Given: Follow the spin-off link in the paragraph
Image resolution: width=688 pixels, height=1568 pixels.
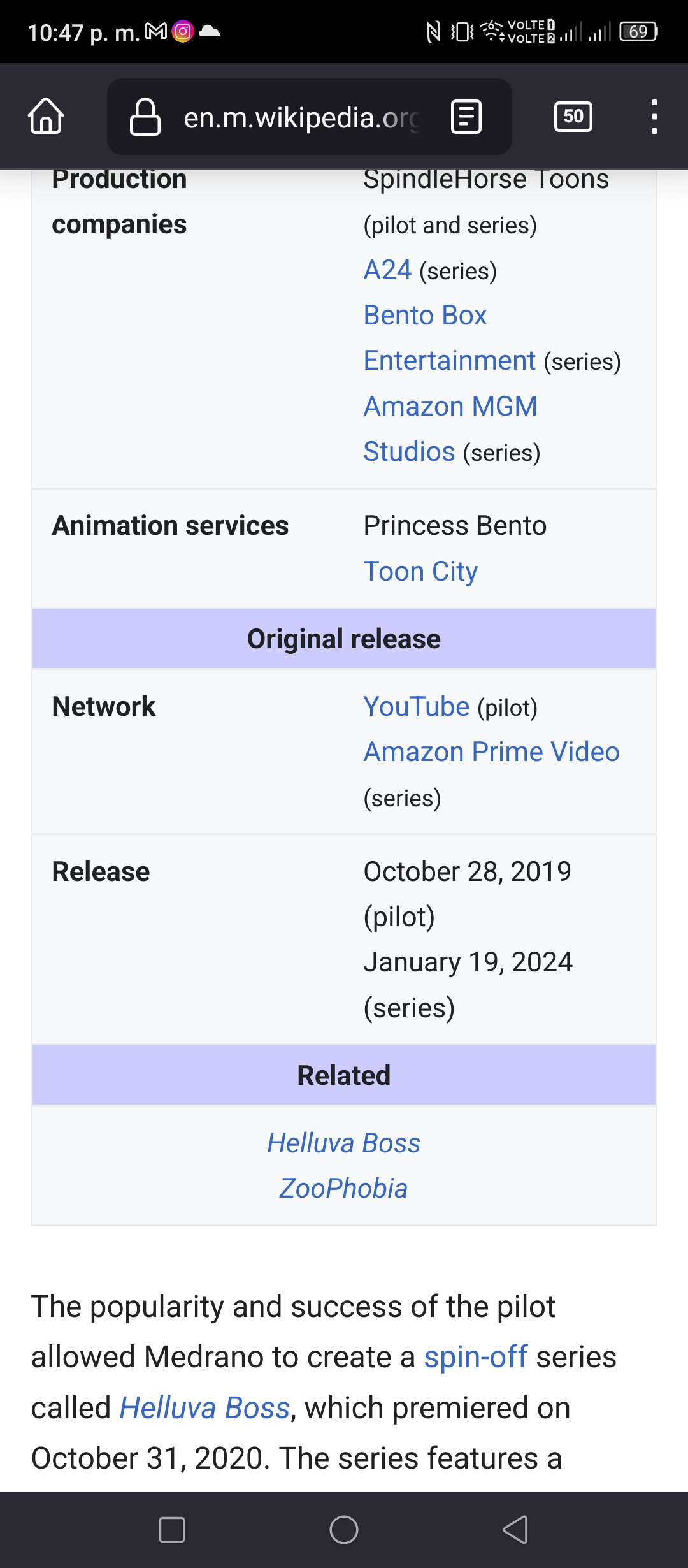Looking at the screenshot, I should click(x=476, y=1356).
